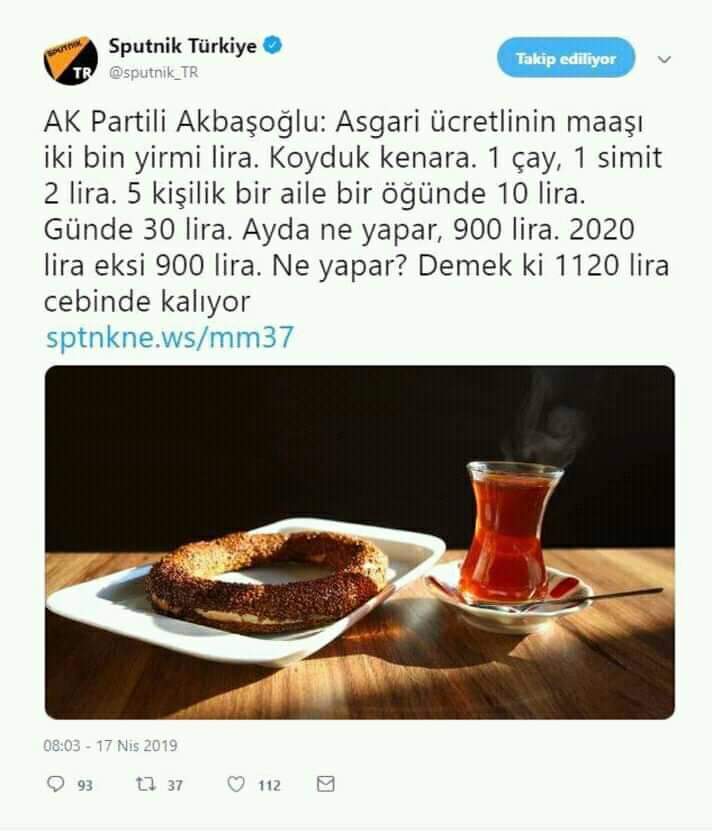View the simit and tea photo
This screenshot has width=712, height=831.
[x=359, y=541]
